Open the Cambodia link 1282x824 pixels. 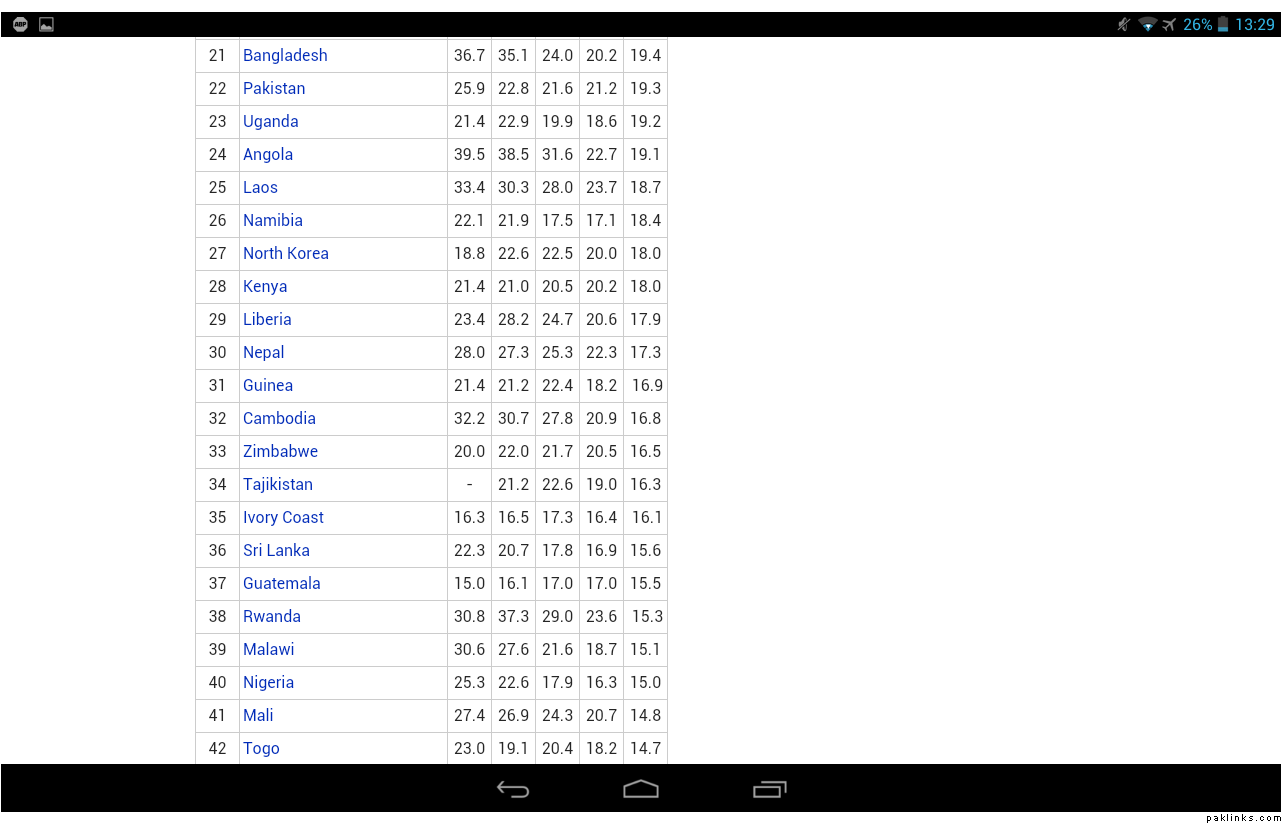pyautogui.click(x=279, y=419)
